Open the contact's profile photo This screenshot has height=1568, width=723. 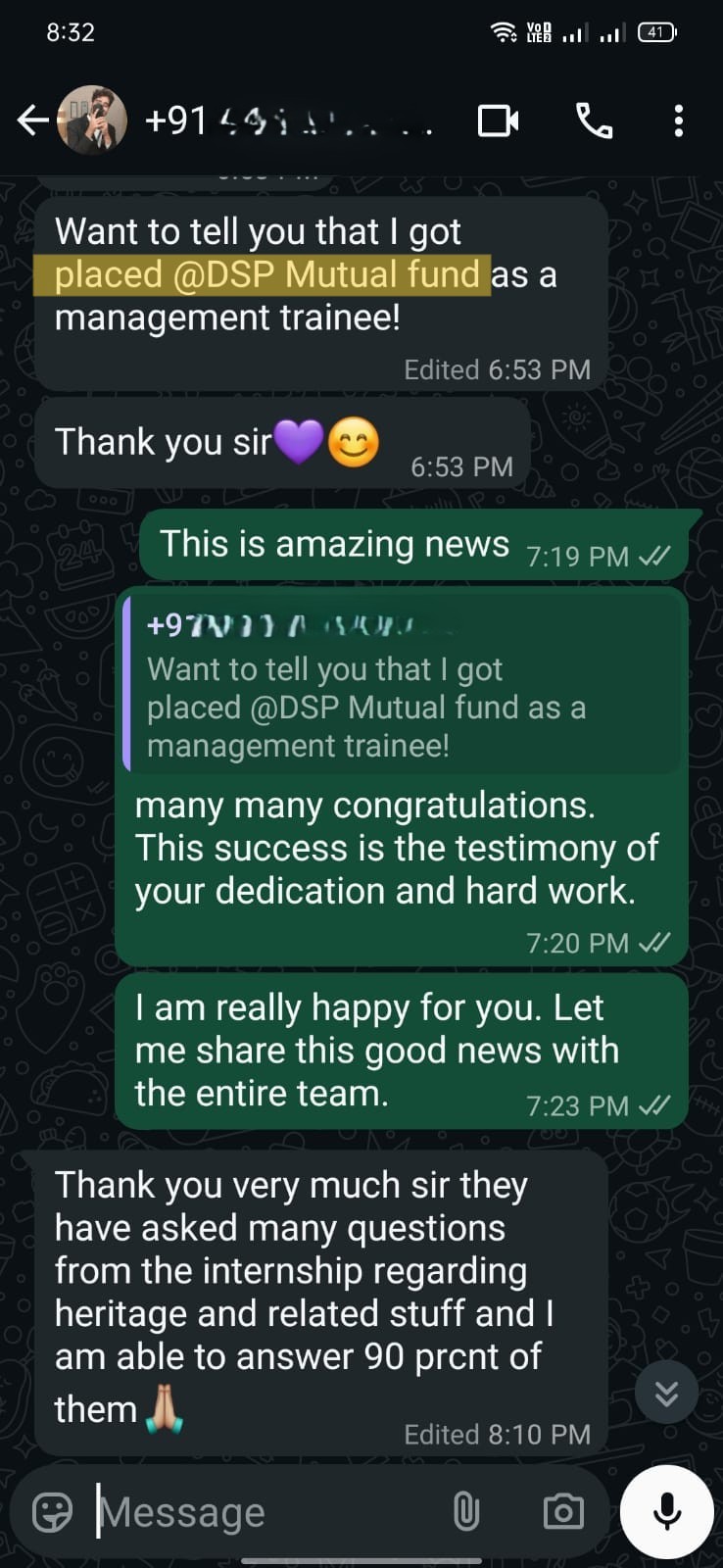[92, 121]
